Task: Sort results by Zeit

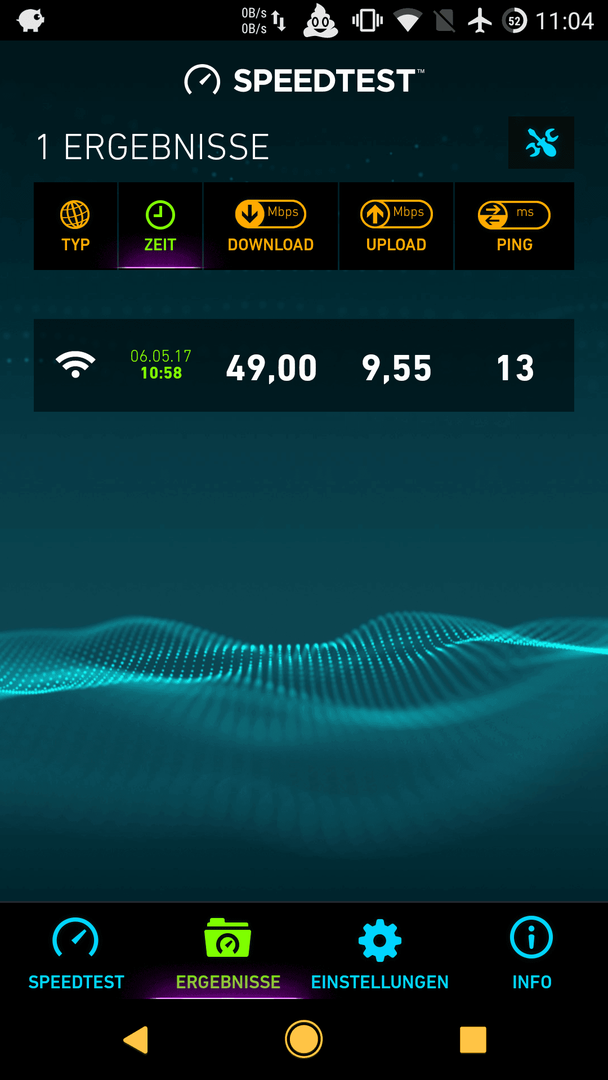Action: click(x=160, y=227)
